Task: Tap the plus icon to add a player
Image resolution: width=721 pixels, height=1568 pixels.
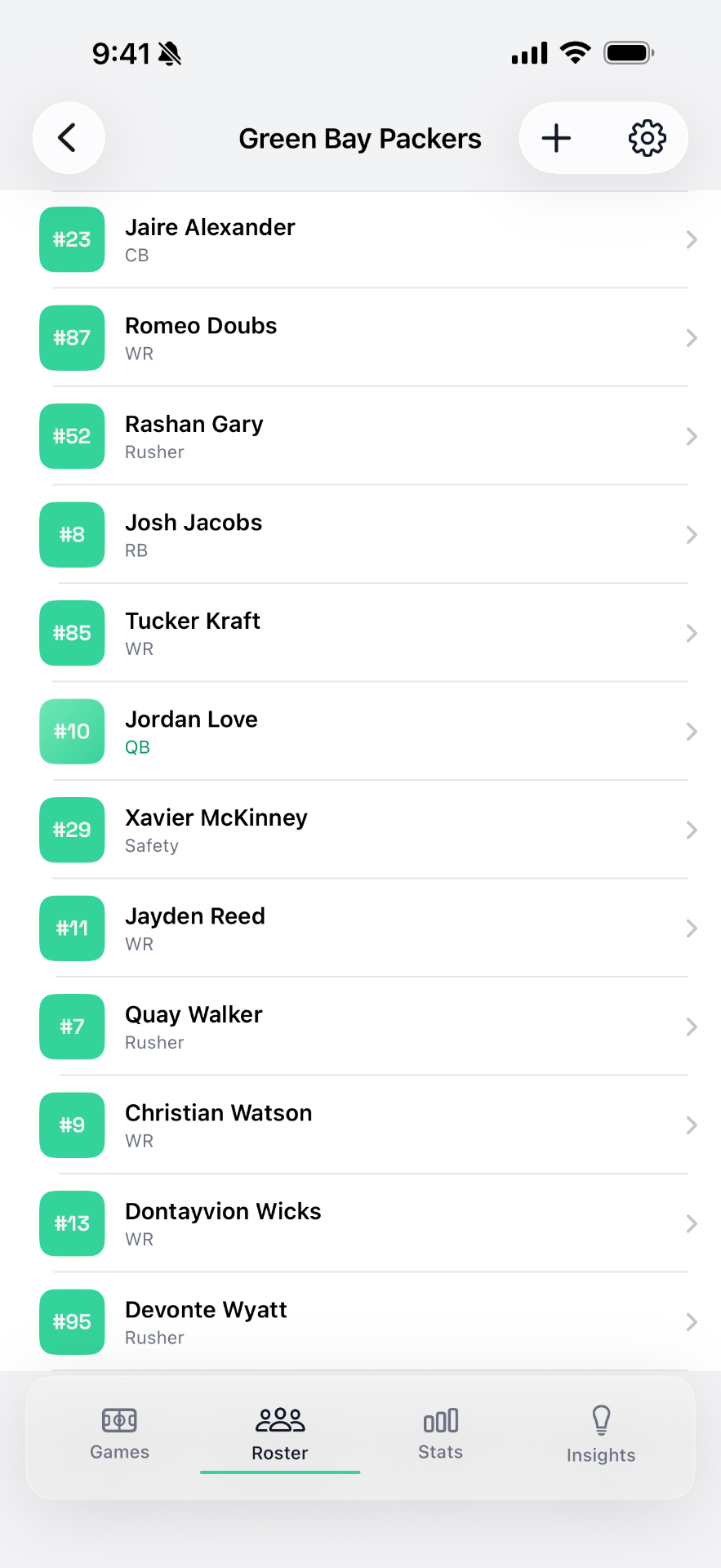Action: (557, 138)
